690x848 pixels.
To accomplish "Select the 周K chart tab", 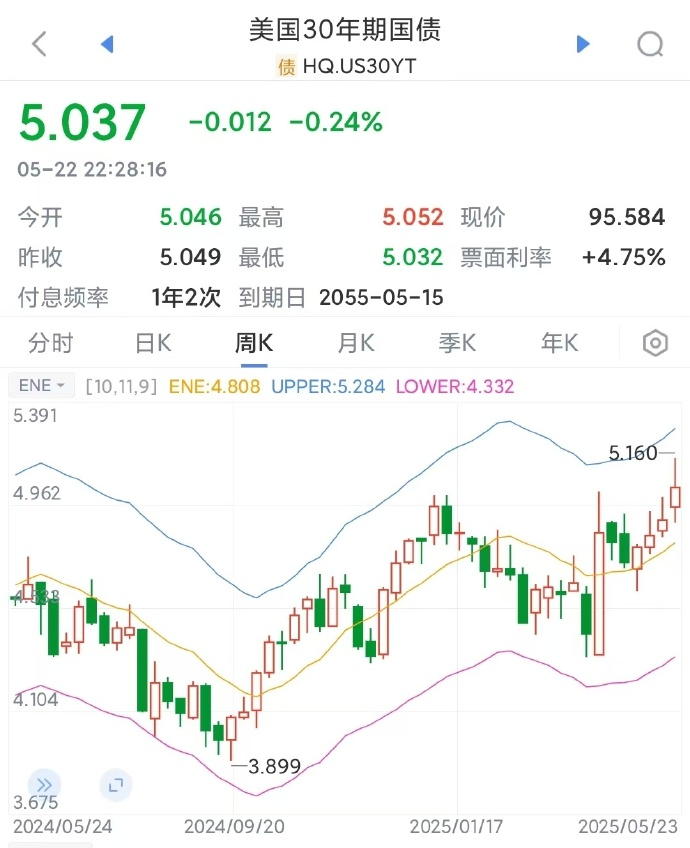I will click(x=254, y=343).
